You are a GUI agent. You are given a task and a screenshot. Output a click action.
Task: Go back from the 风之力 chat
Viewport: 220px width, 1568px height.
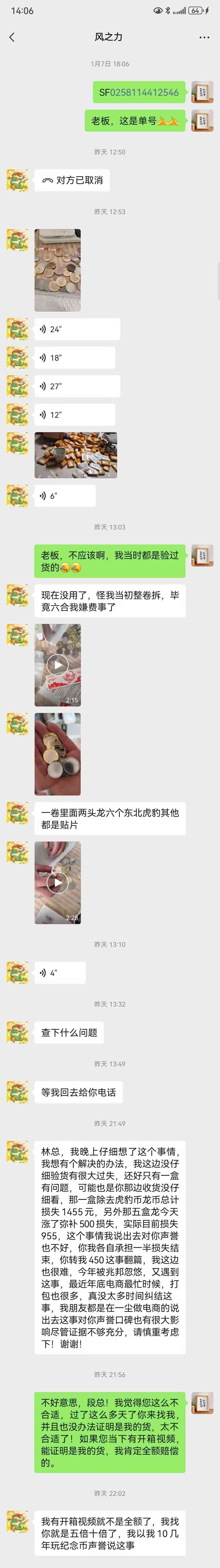click(12, 37)
